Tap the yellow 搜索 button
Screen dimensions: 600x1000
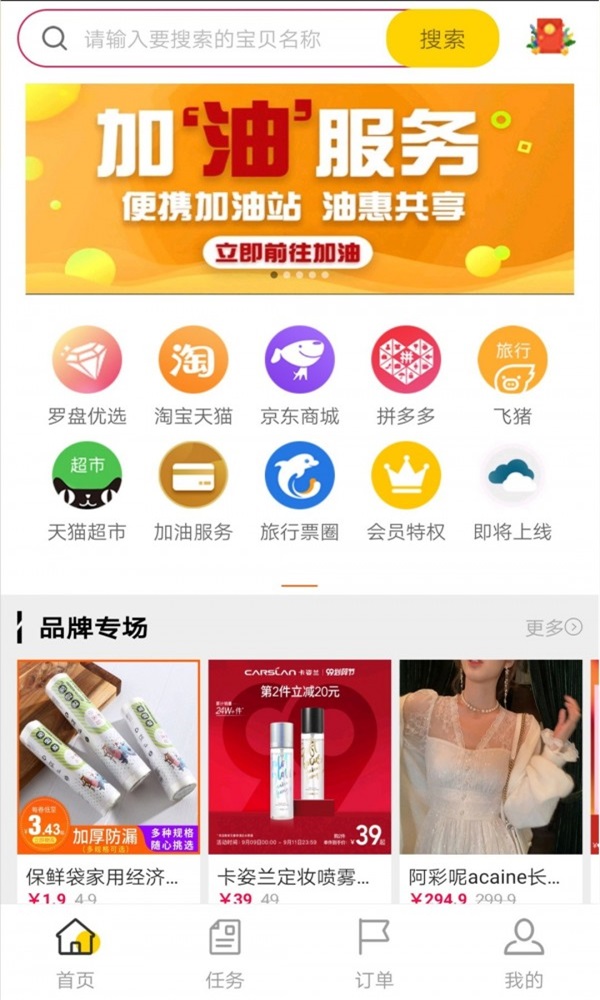point(442,39)
